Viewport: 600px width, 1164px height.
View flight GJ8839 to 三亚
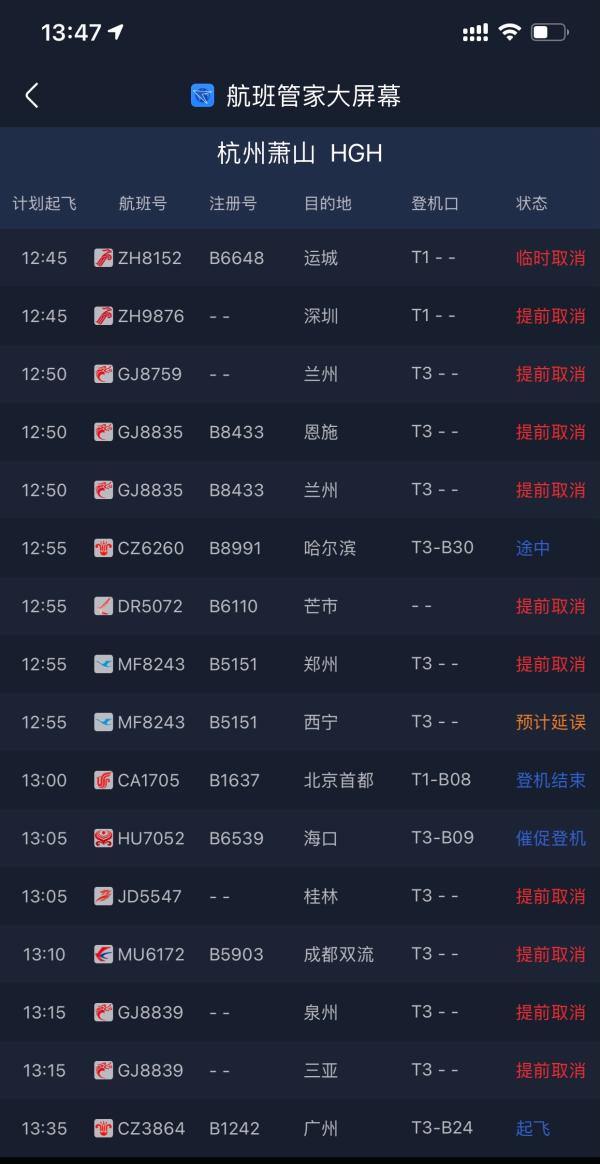[300, 1070]
